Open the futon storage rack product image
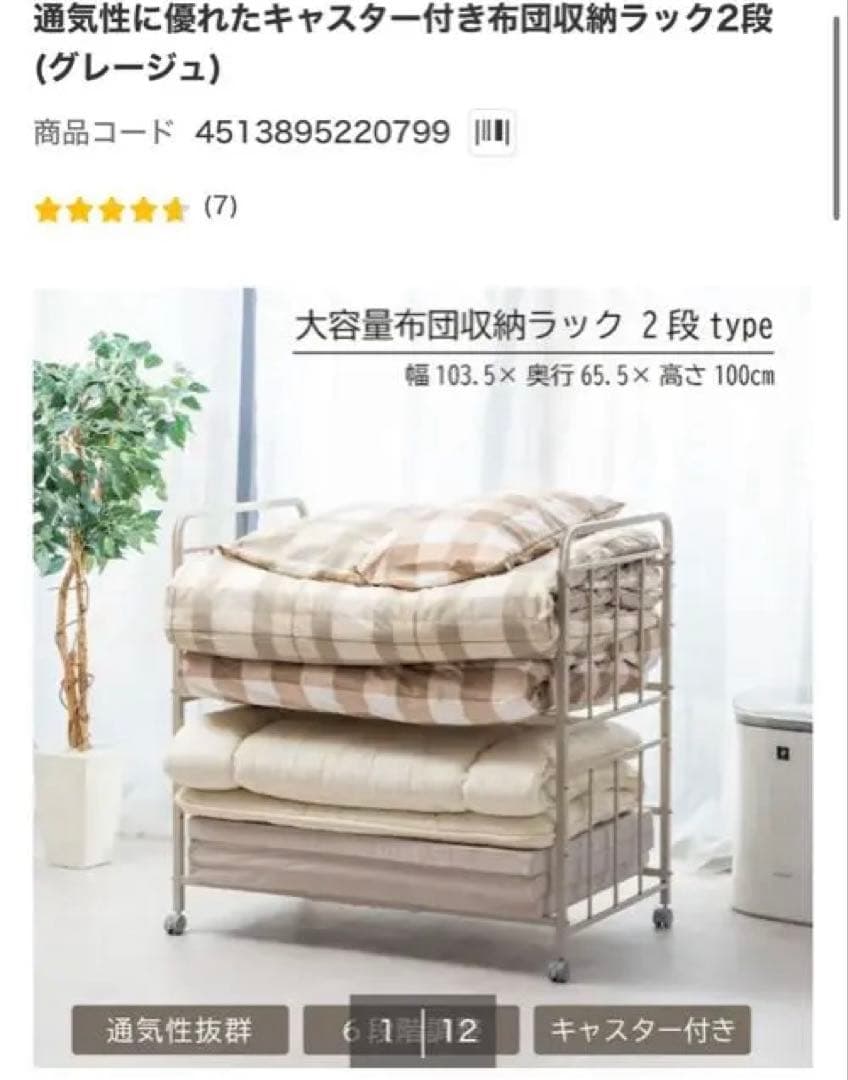The image size is (848, 1080). pos(423,677)
